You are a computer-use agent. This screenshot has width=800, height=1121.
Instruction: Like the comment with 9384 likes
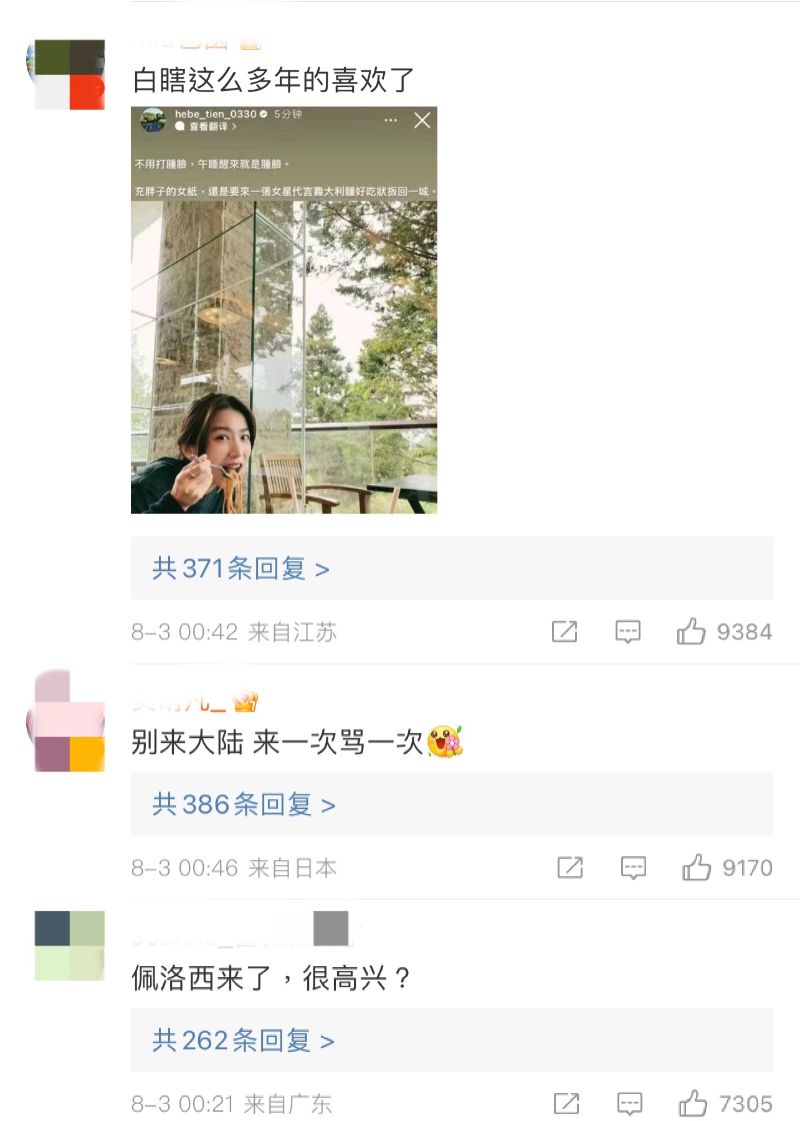click(x=691, y=632)
